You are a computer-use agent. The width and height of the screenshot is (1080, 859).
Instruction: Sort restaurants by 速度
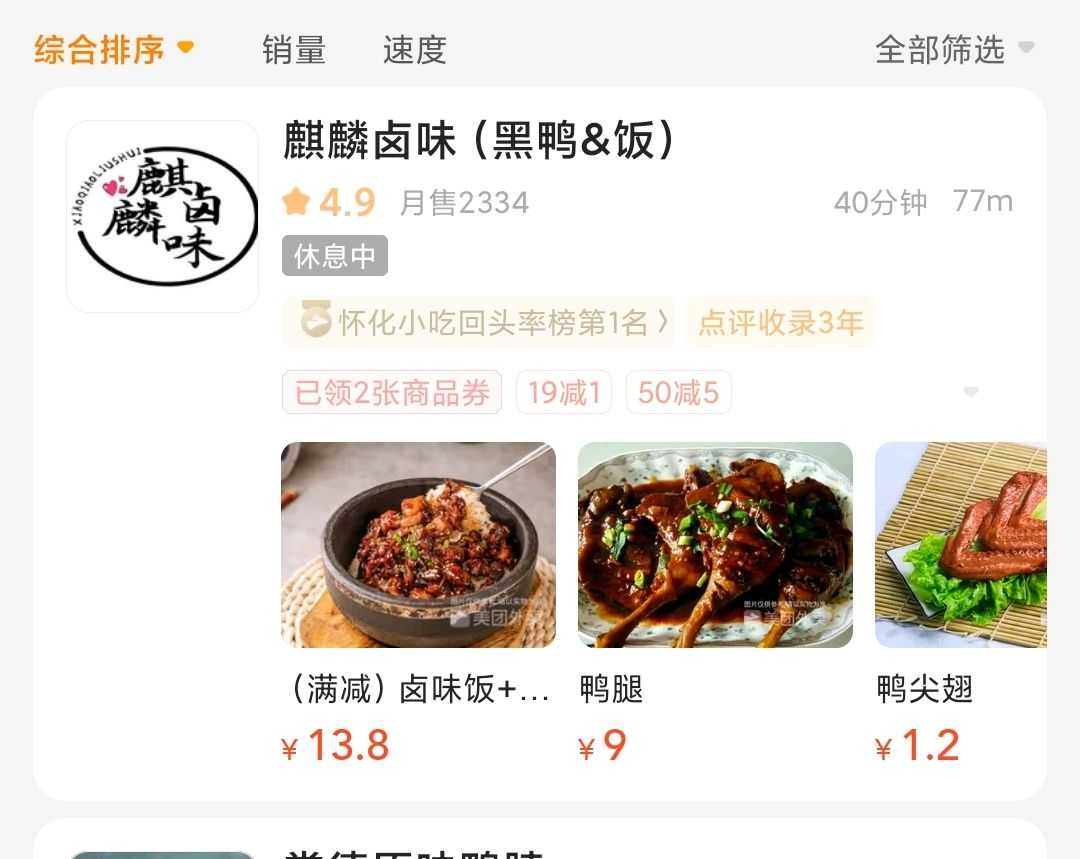point(414,49)
